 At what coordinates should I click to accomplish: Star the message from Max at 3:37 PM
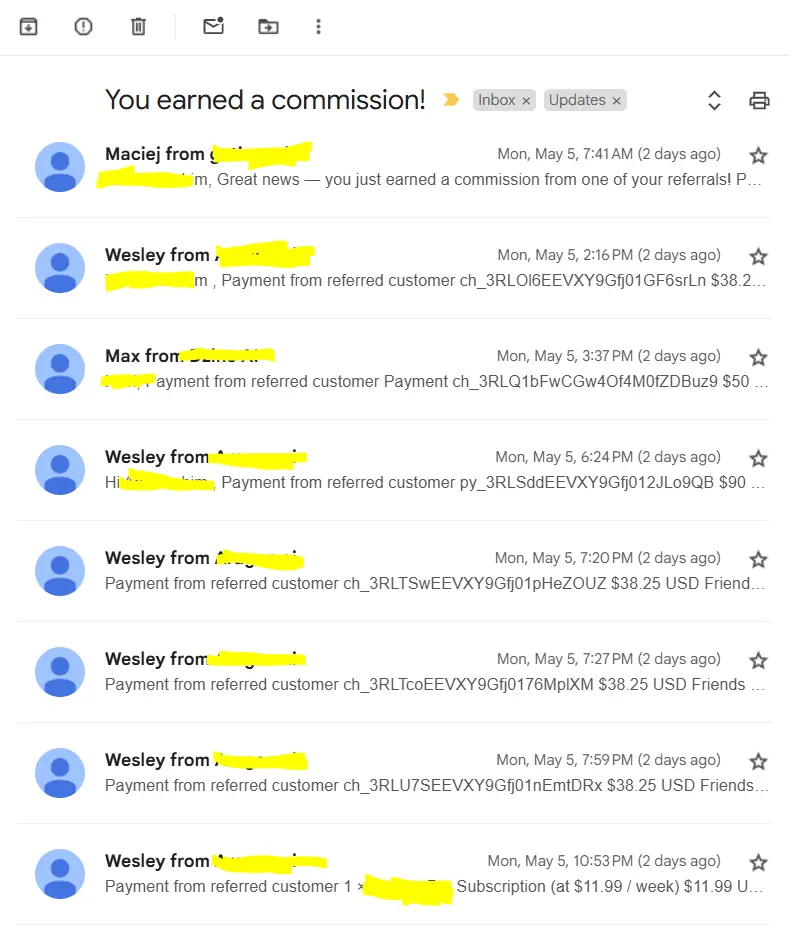[x=758, y=357]
